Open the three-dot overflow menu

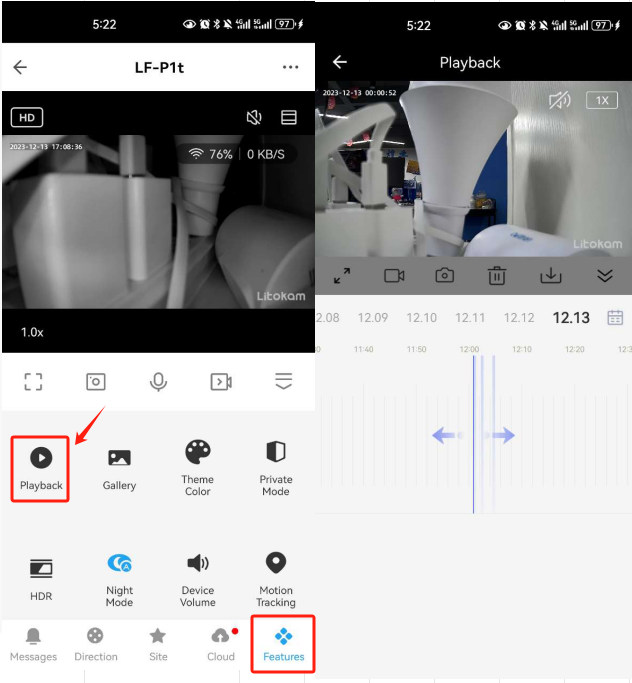(290, 67)
